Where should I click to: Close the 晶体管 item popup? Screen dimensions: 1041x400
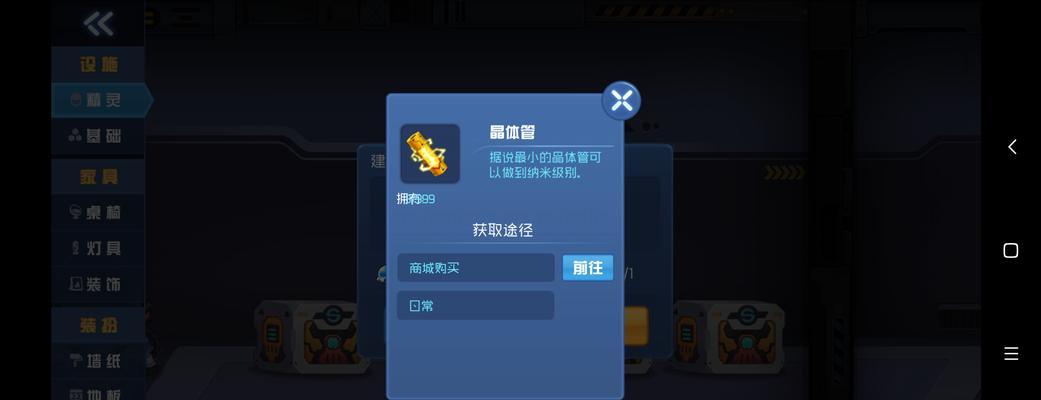(621, 100)
